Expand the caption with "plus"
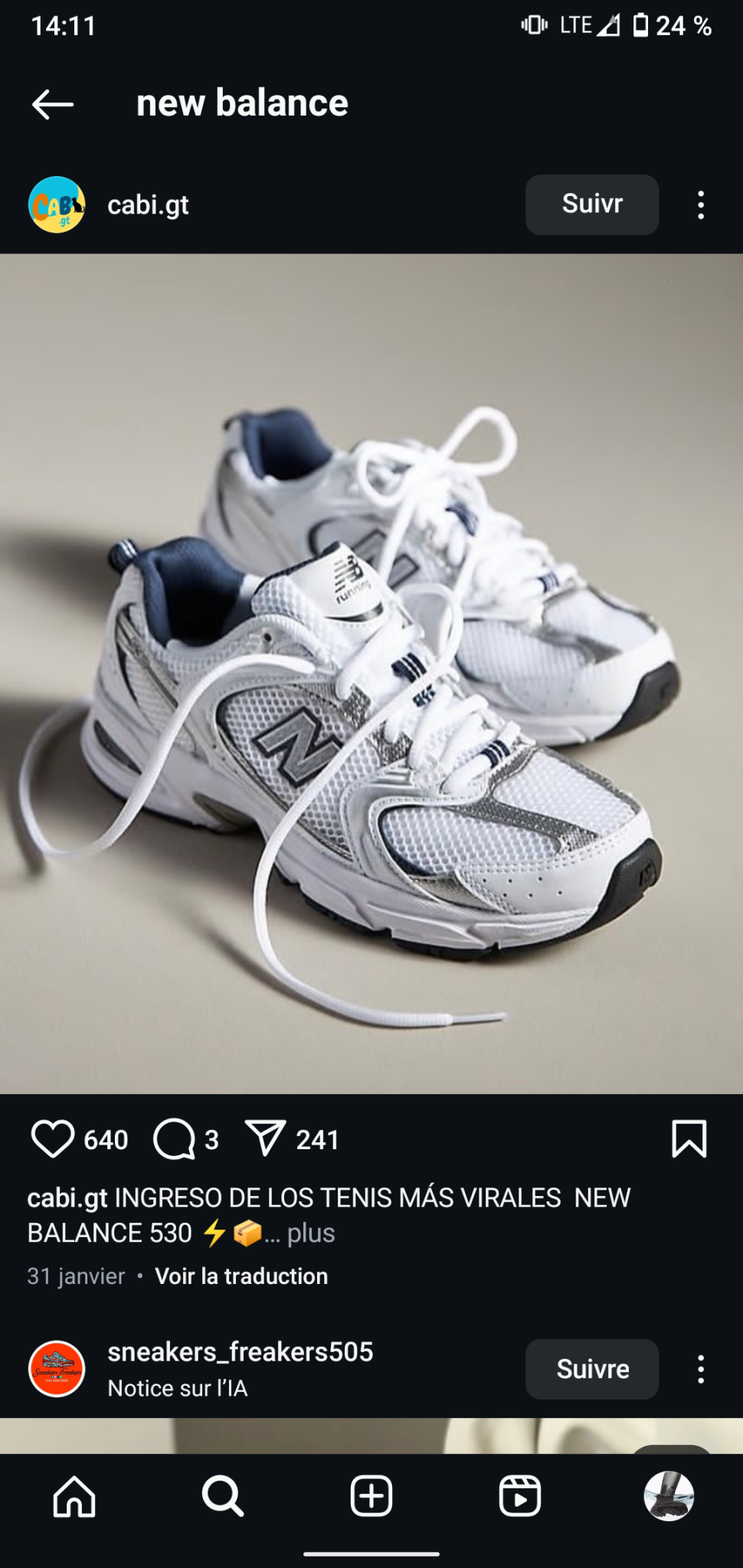The height and width of the screenshot is (1568, 743). pos(311,1233)
